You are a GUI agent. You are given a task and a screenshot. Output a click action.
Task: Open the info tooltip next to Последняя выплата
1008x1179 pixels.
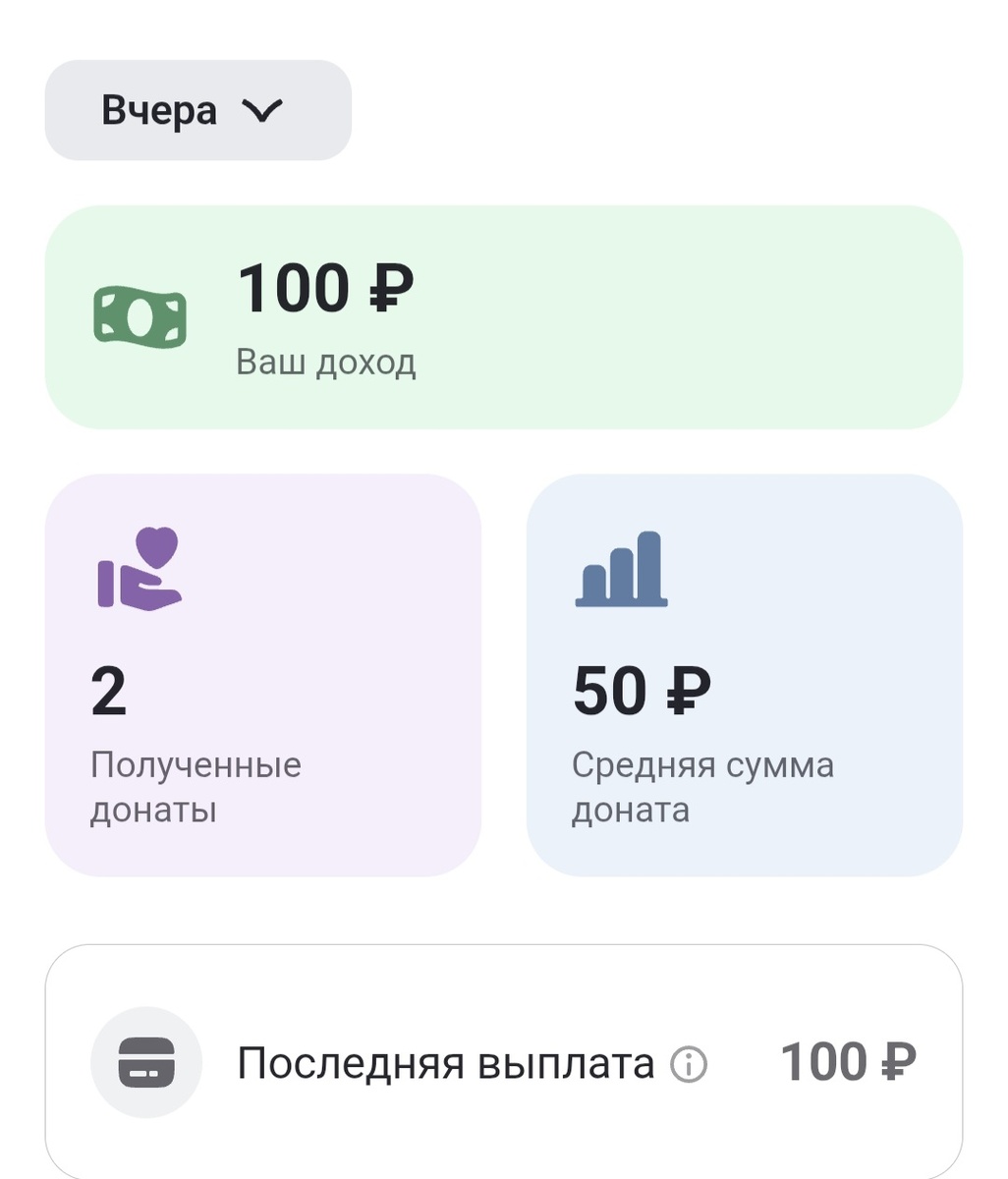(x=690, y=1063)
